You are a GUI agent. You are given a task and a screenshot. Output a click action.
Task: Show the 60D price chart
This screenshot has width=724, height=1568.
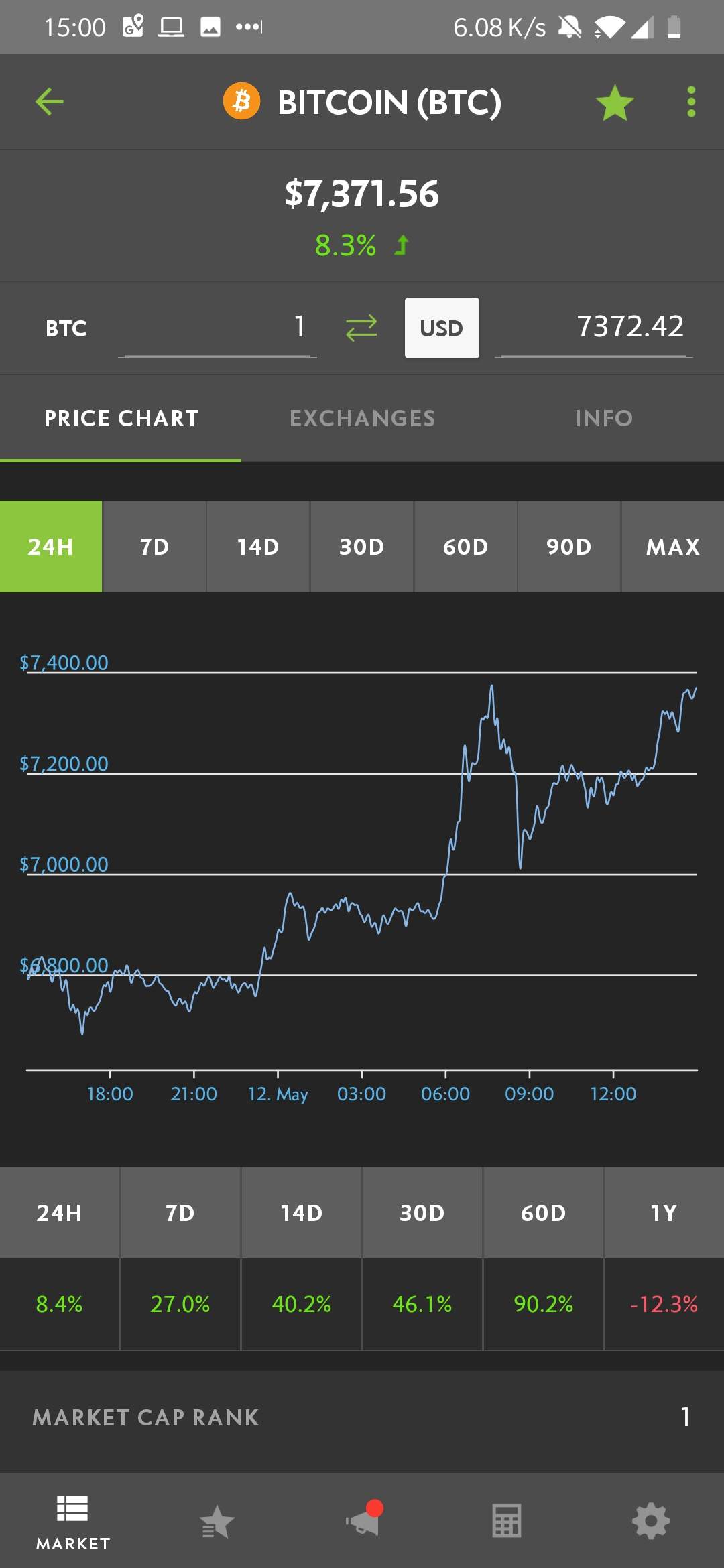pyautogui.click(x=466, y=546)
